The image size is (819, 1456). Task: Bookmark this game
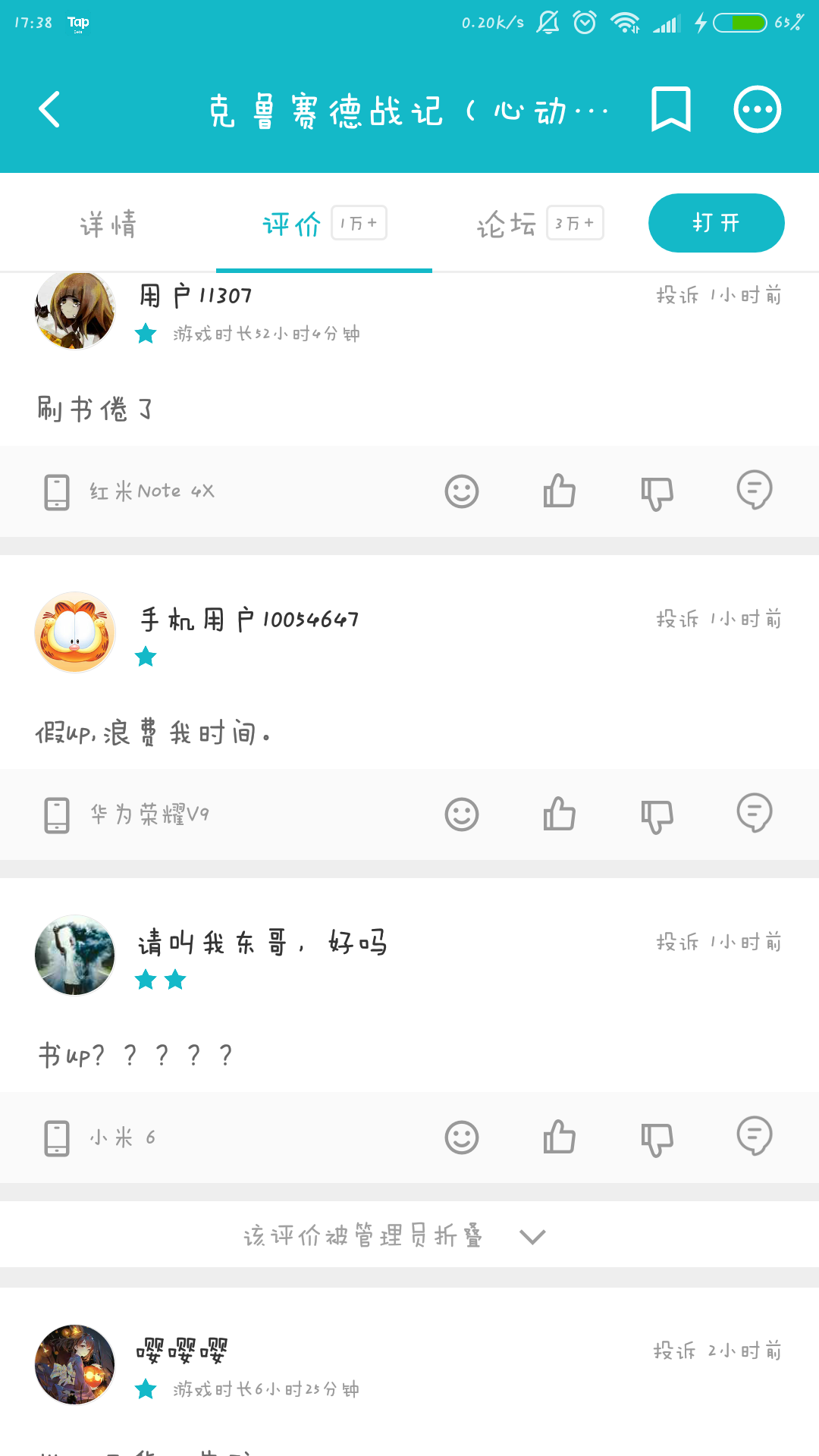pyautogui.click(x=670, y=109)
